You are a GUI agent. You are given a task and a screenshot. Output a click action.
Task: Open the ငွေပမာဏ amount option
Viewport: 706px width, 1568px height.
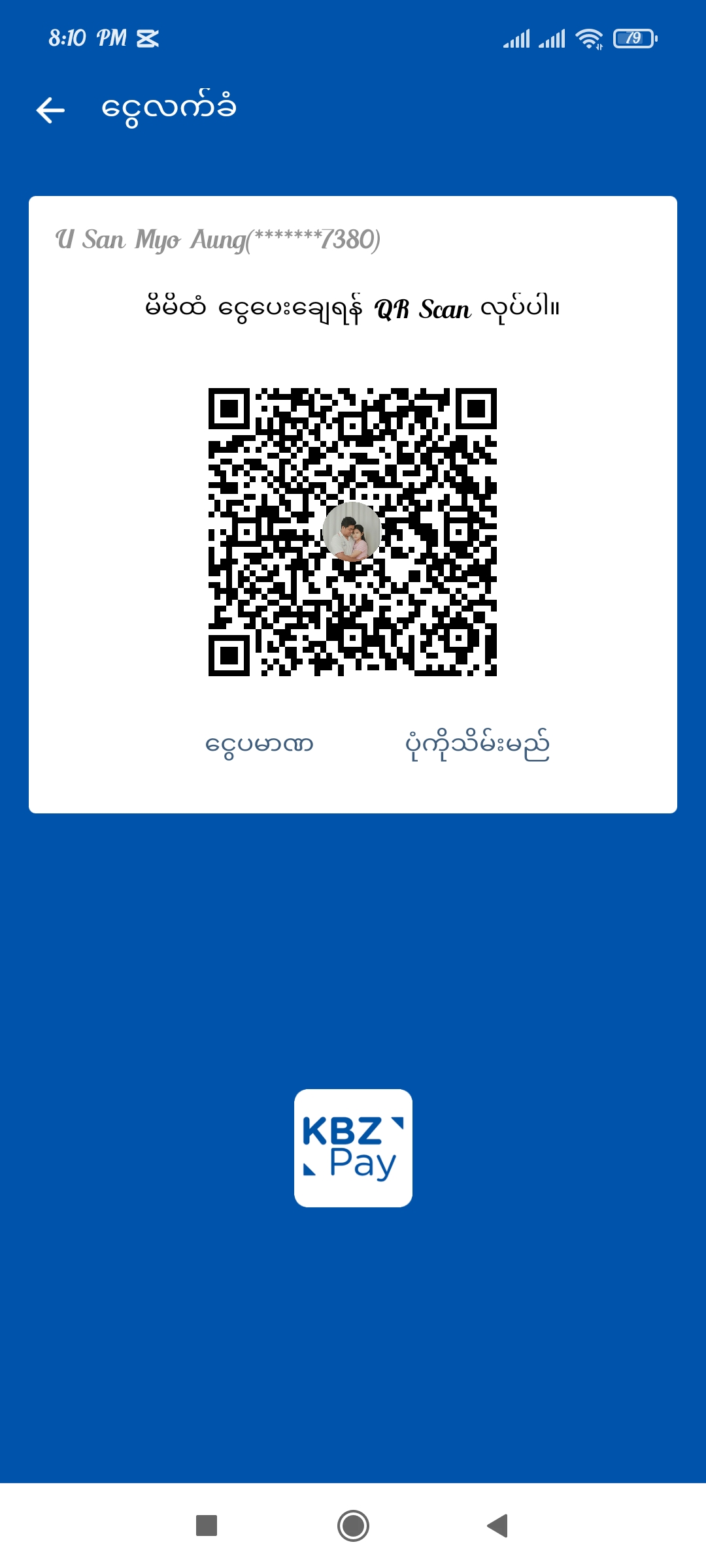click(x=259, y=745)
